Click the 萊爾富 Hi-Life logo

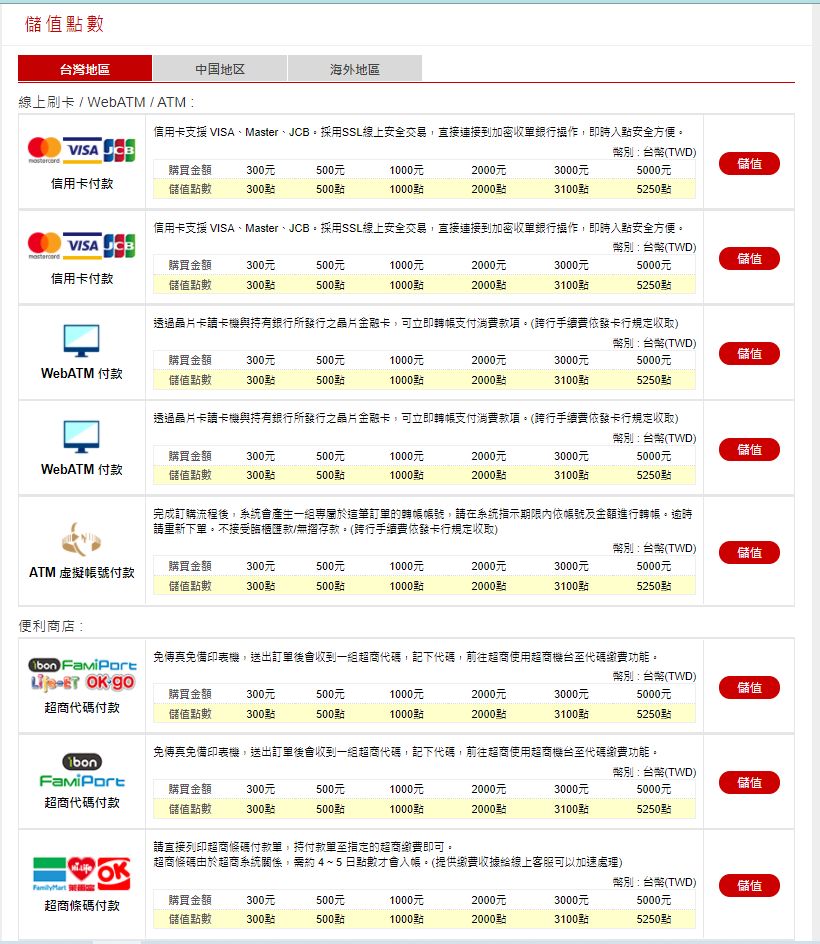click(81, 871)
